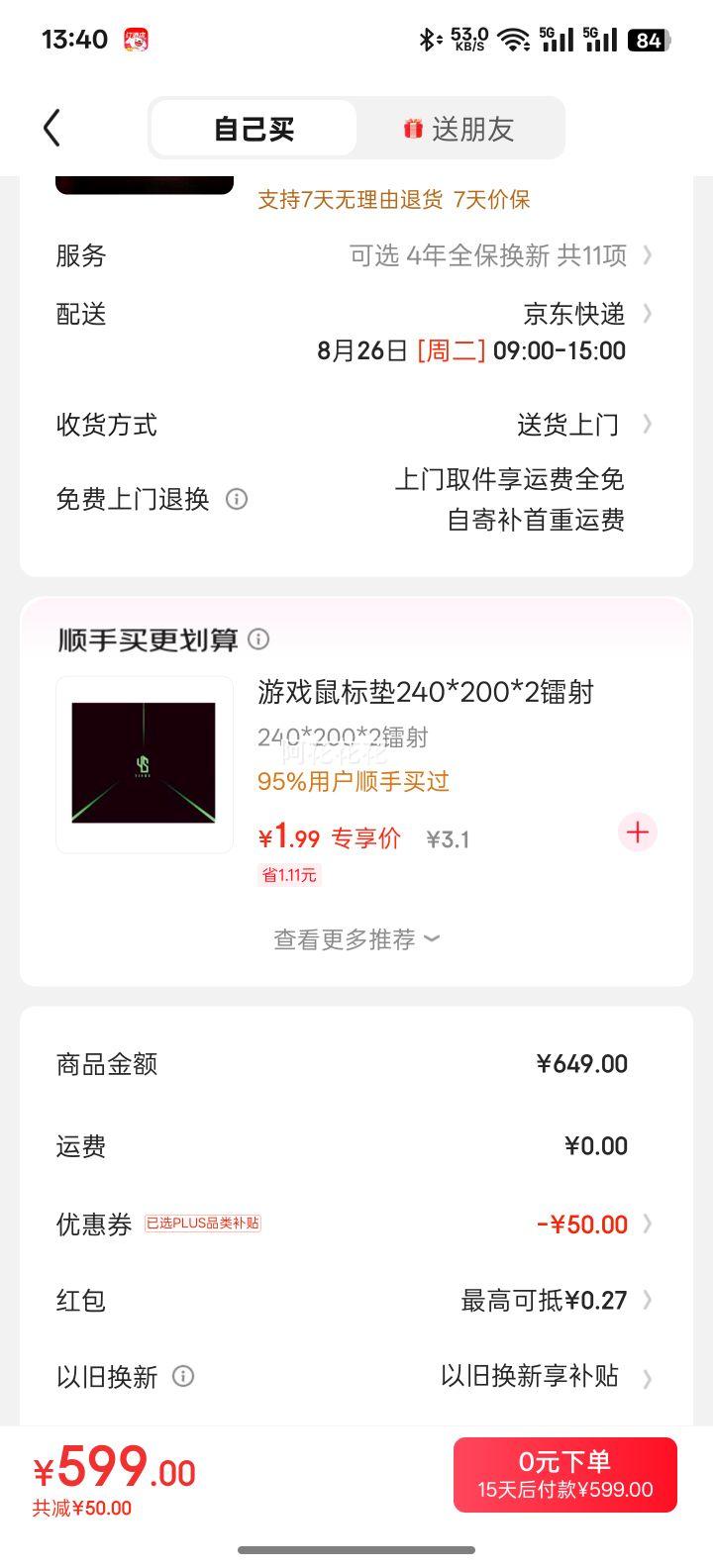
Task: Select the 自己买 tab
Action: (255, 129)
